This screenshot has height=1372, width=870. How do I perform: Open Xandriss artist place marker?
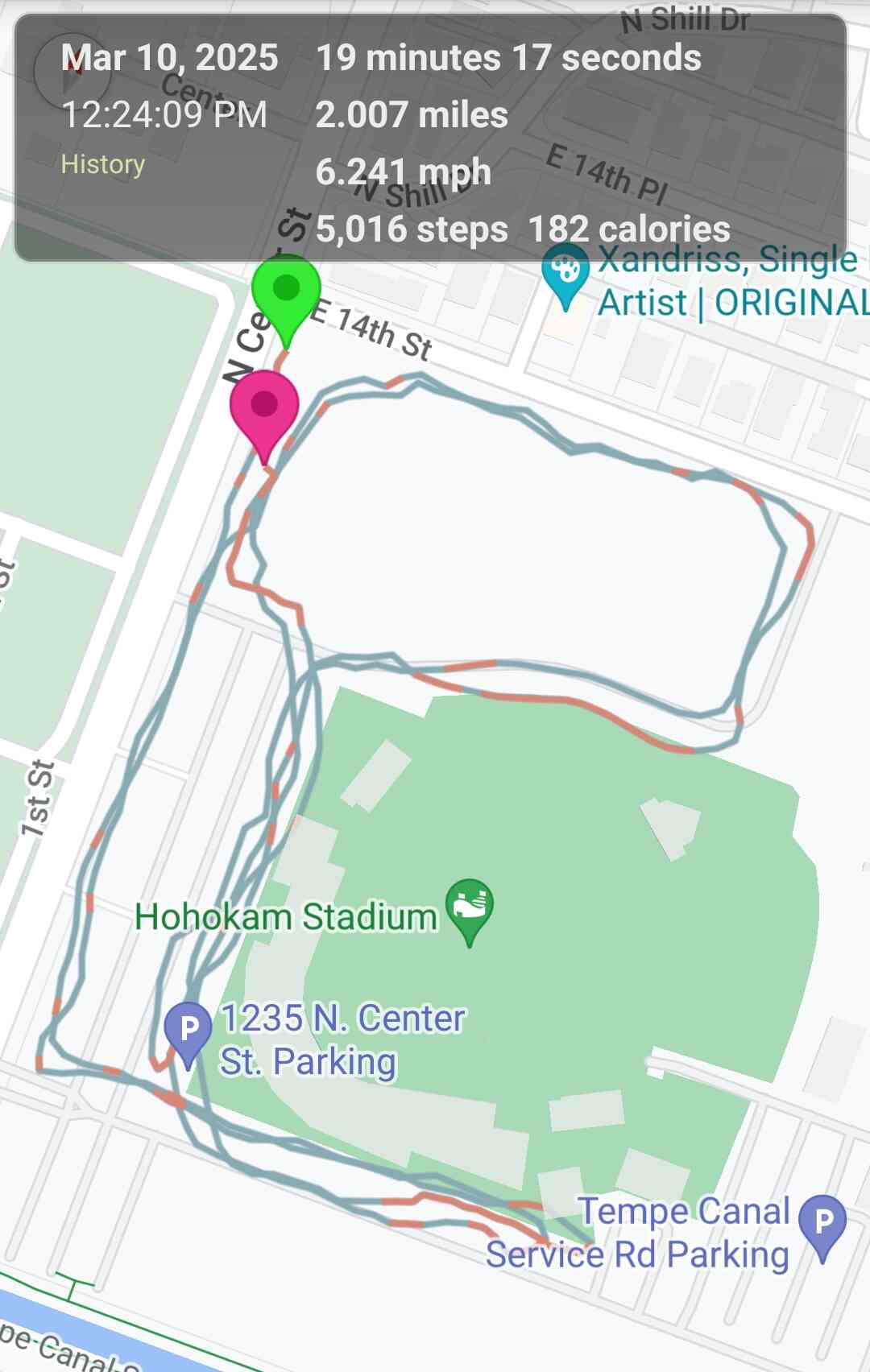tap(565, 271)
